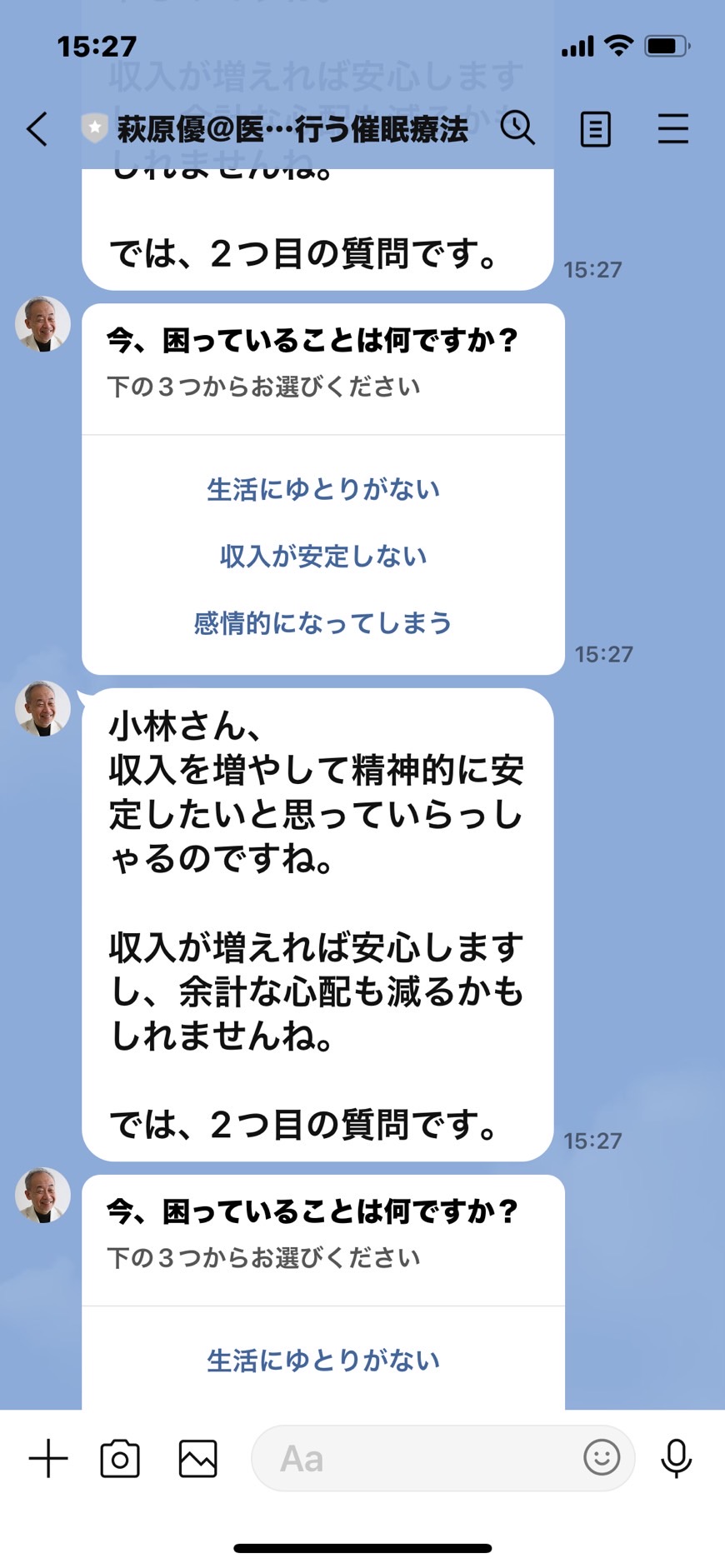Open the camera from the input bar

[x=120, y=1459]
